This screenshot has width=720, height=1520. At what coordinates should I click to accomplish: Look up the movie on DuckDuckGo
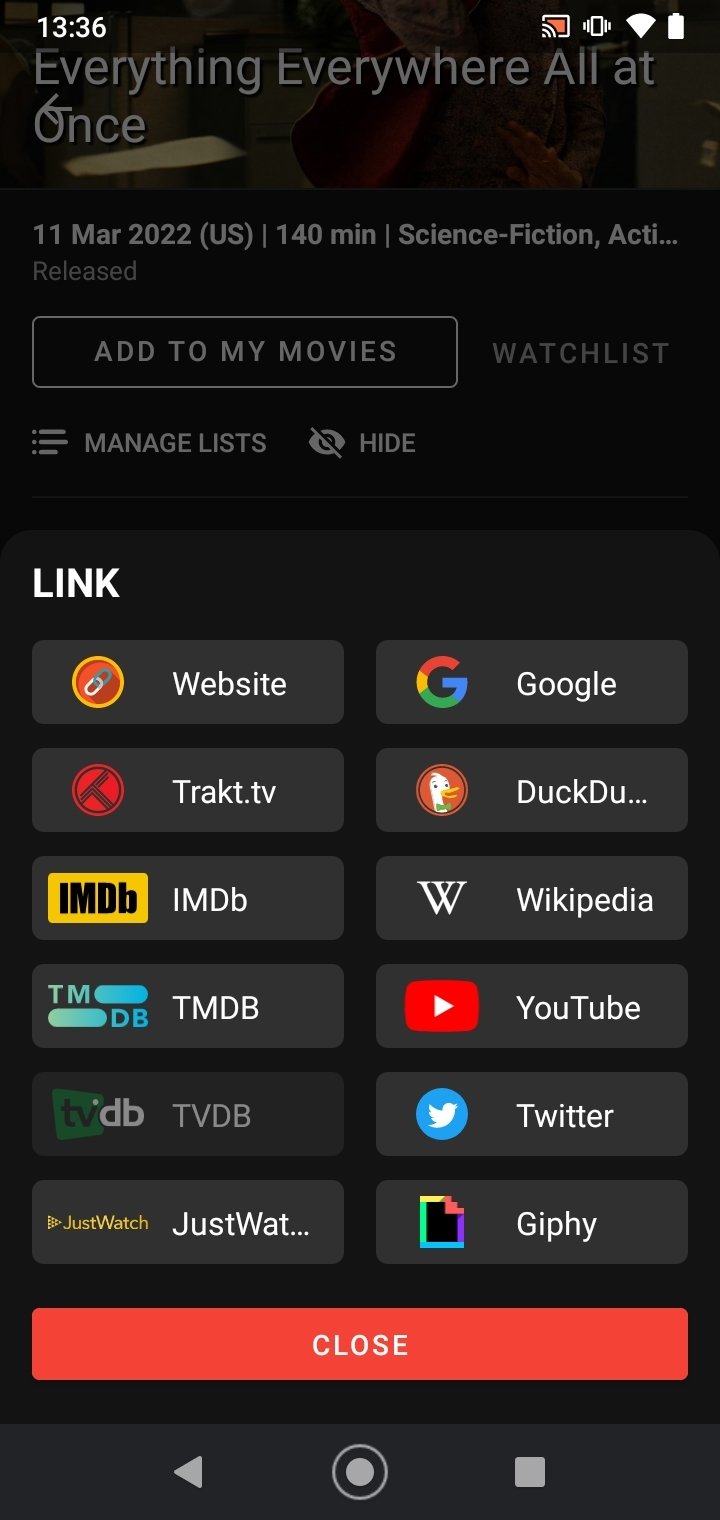pos(532,790)
